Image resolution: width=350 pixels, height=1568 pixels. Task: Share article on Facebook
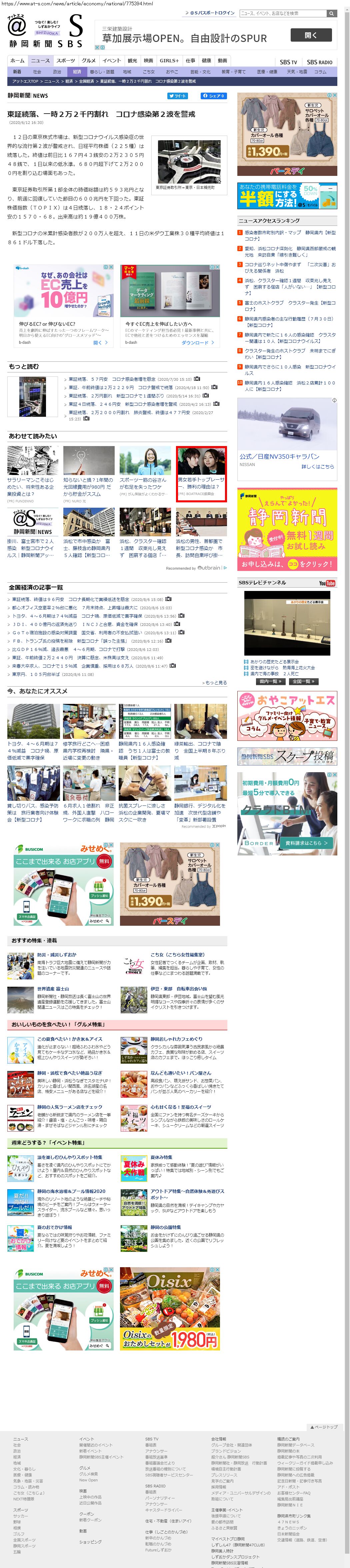pos(214,96)
